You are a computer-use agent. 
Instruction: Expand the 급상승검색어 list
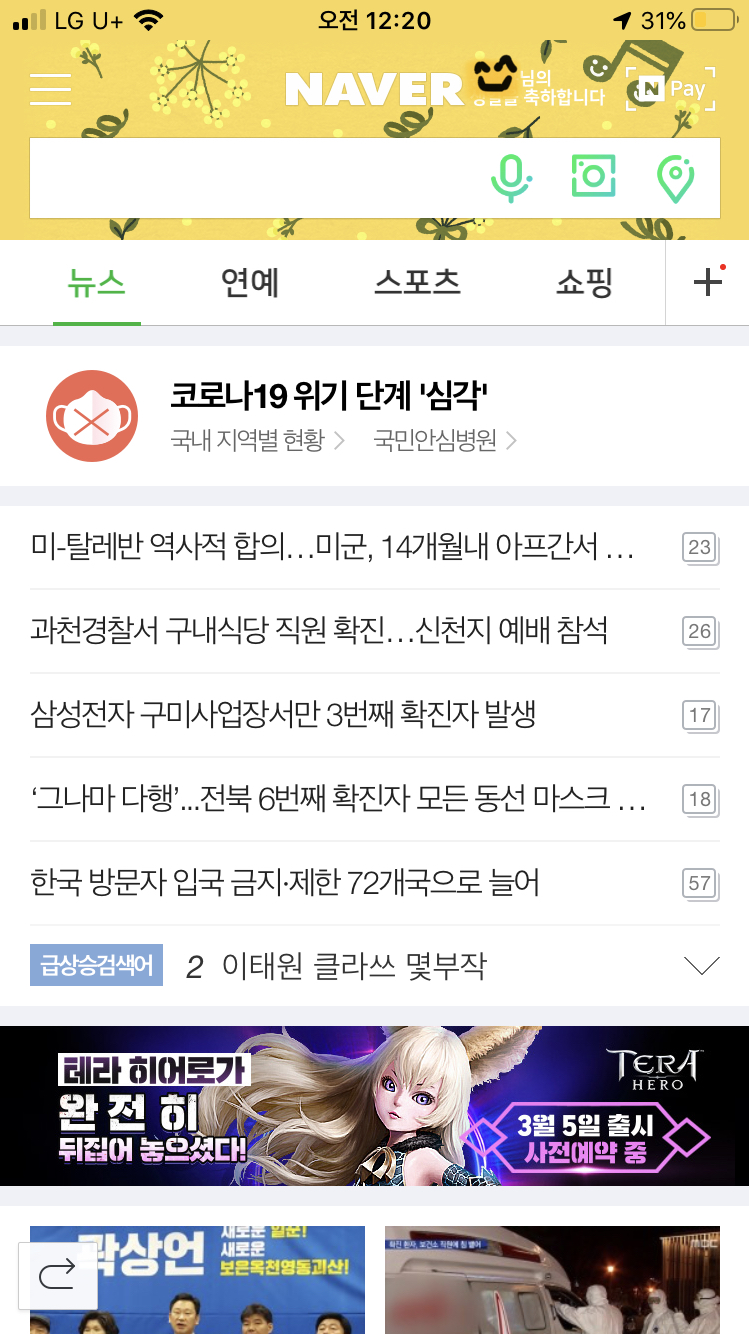701,966
